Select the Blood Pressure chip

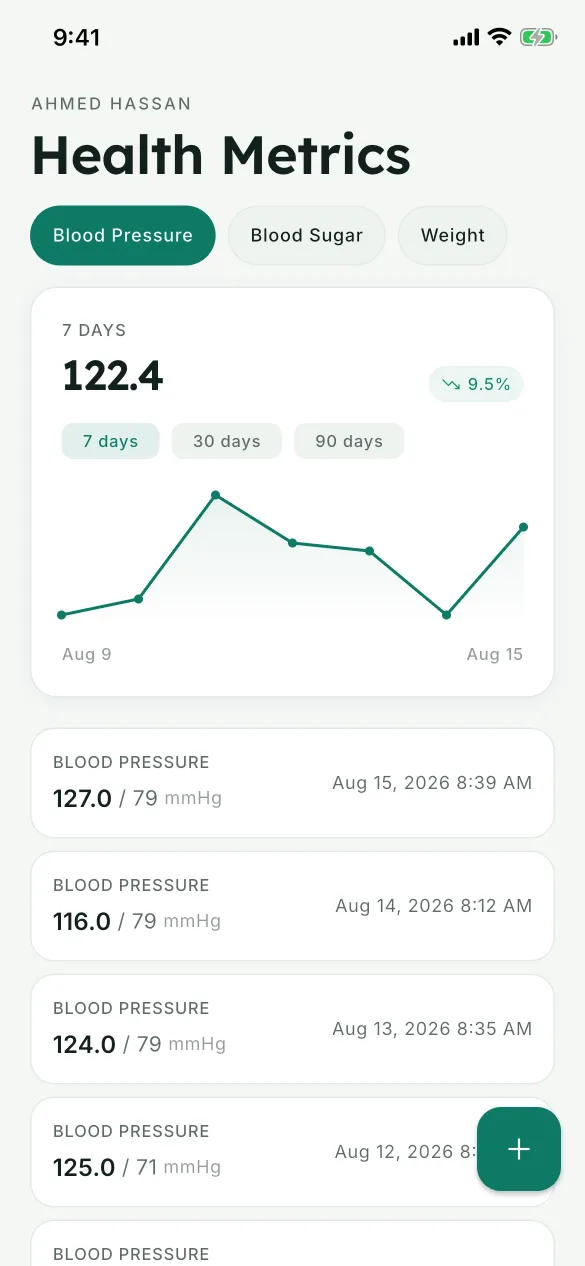coord(123,235)
